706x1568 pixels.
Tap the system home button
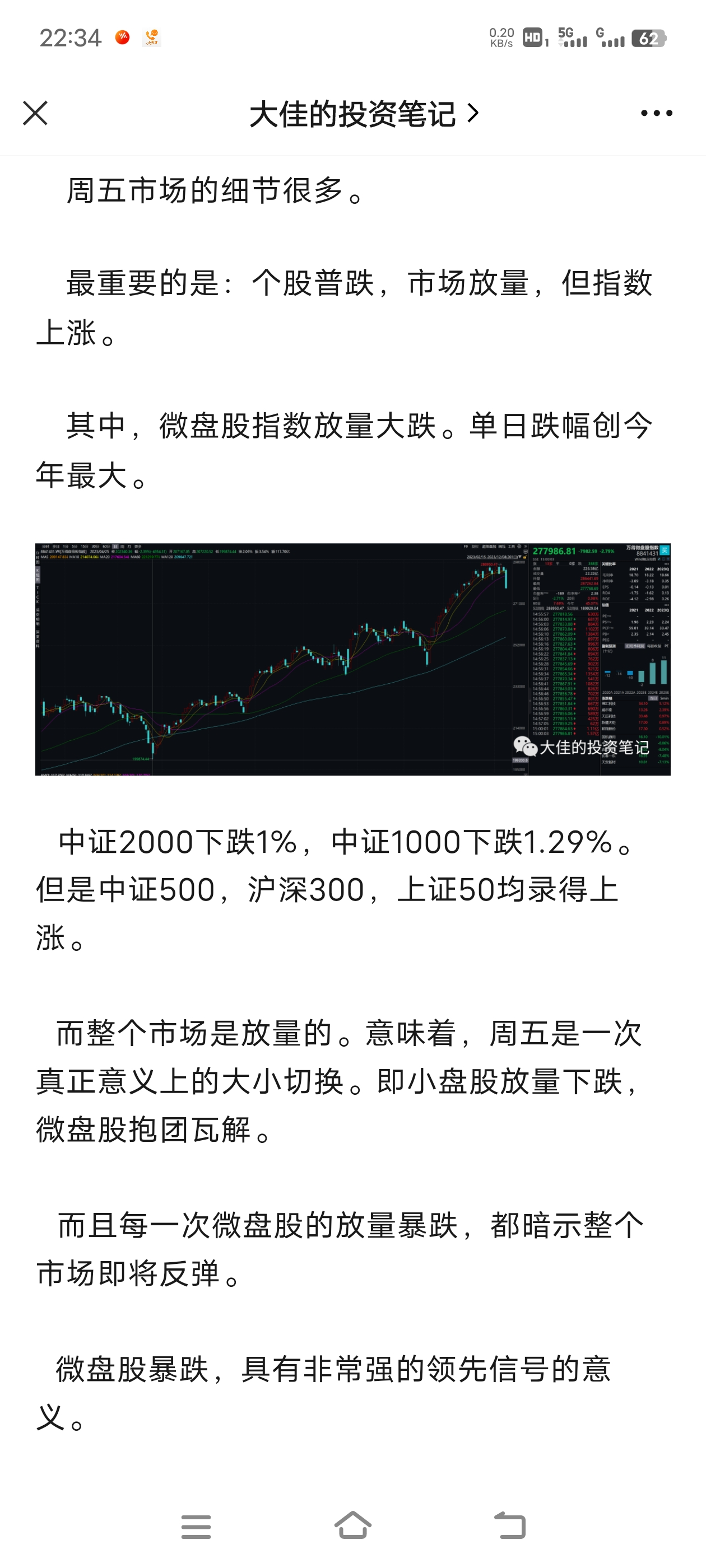click(352, 1525)
